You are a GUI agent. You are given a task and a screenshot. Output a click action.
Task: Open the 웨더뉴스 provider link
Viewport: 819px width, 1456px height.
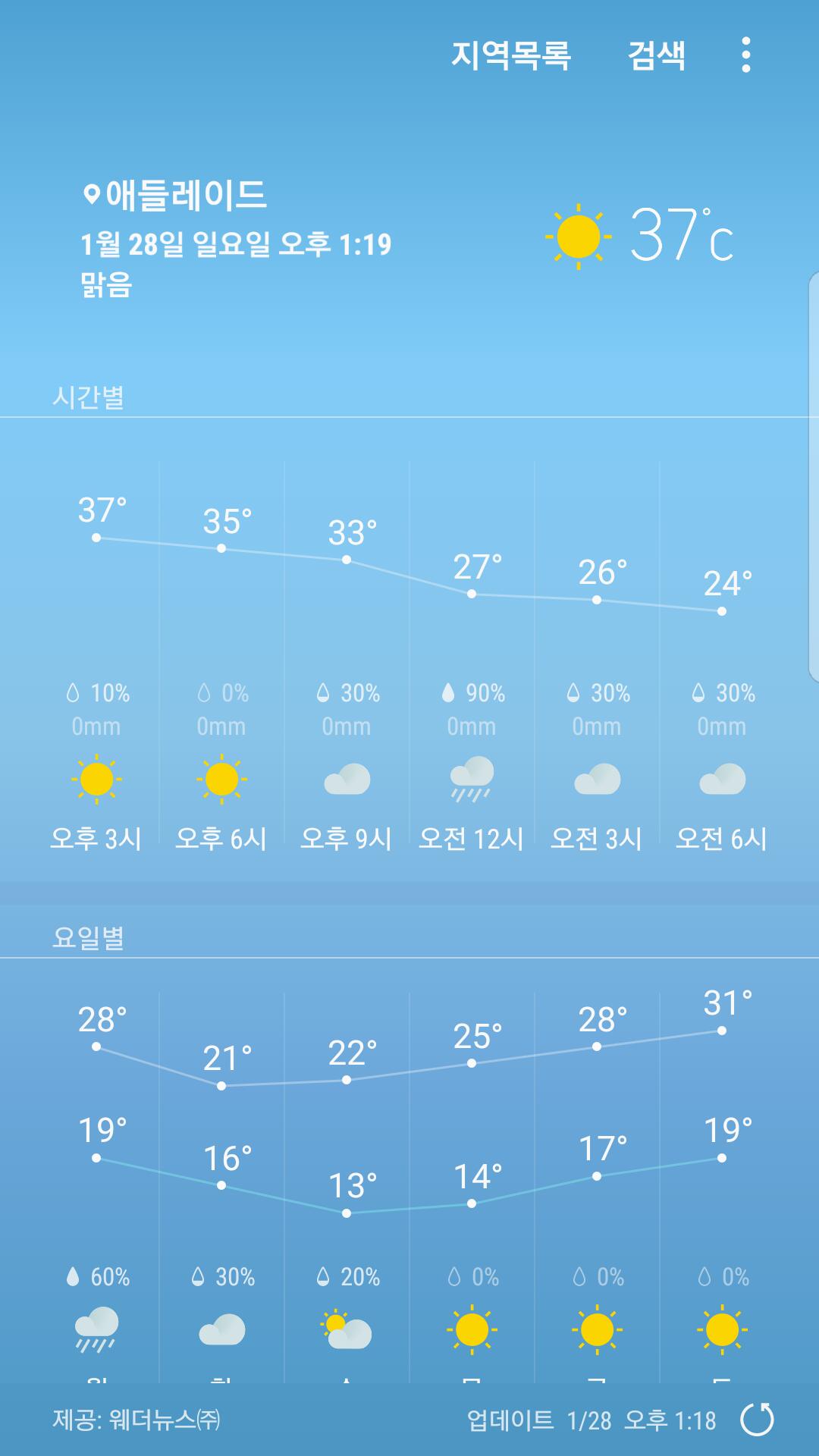click(136, 1419)
